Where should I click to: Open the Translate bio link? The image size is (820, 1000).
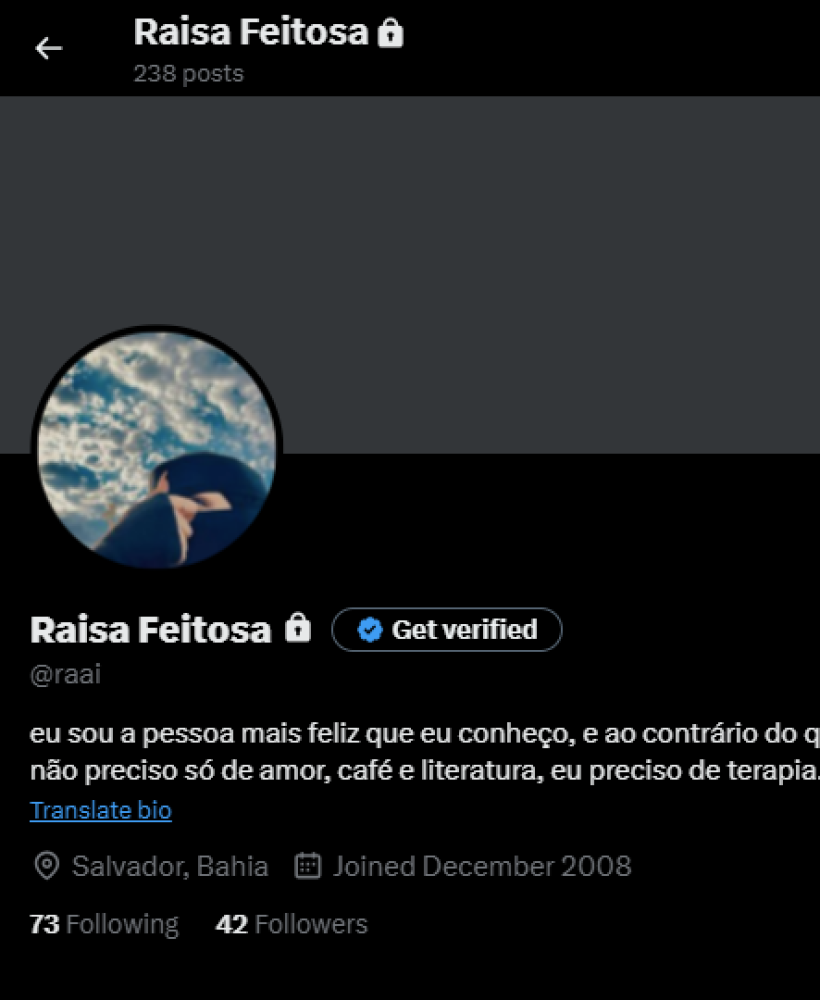[x=101, y=810]
